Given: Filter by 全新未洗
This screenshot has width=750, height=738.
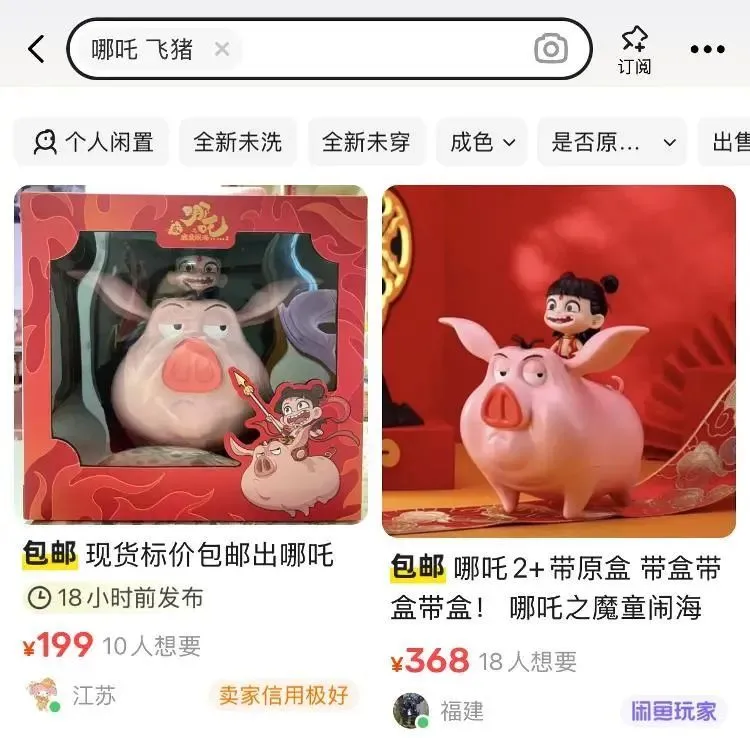Looking at the screenshot, I should [238, 142].
